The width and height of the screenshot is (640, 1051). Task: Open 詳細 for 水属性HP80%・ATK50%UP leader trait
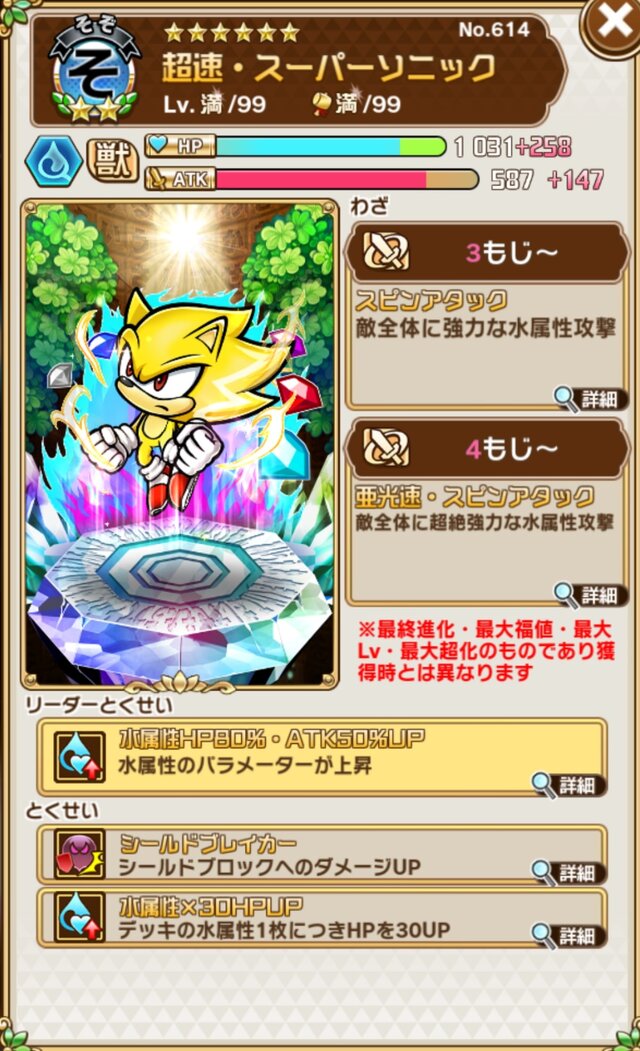click(x=568, y=785)
